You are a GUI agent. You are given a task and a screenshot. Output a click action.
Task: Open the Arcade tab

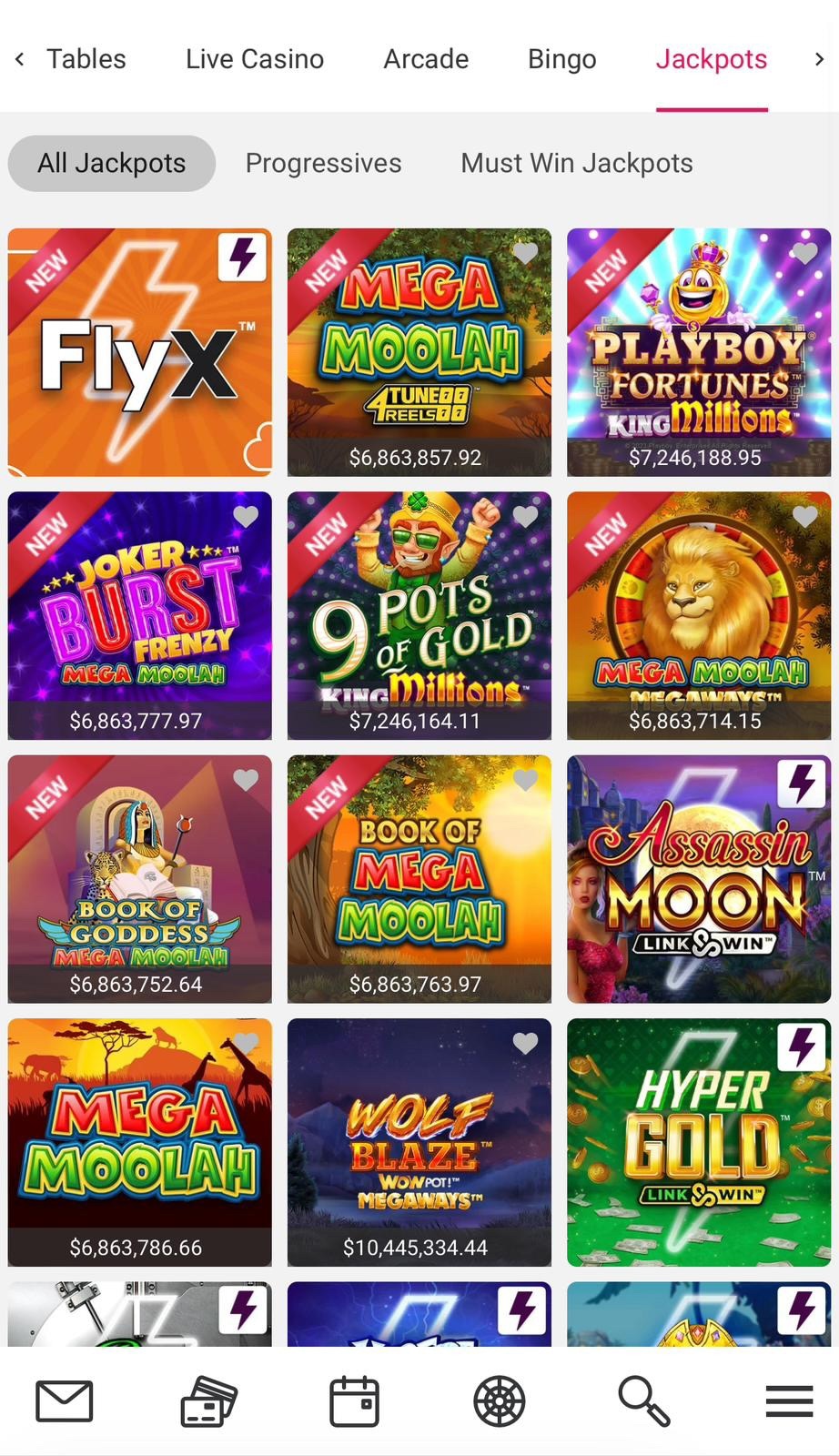(x=426, y=59)
